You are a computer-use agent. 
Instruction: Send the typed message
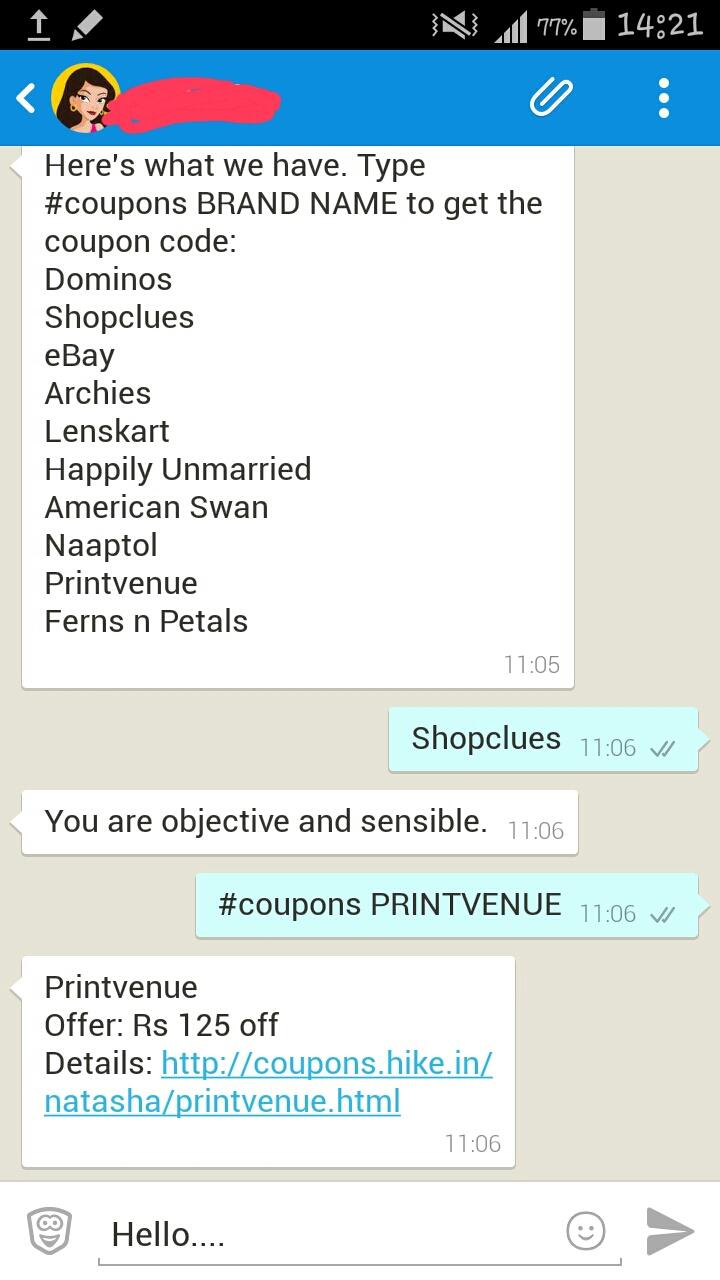pyautogui.click(x=669, y=1231)
